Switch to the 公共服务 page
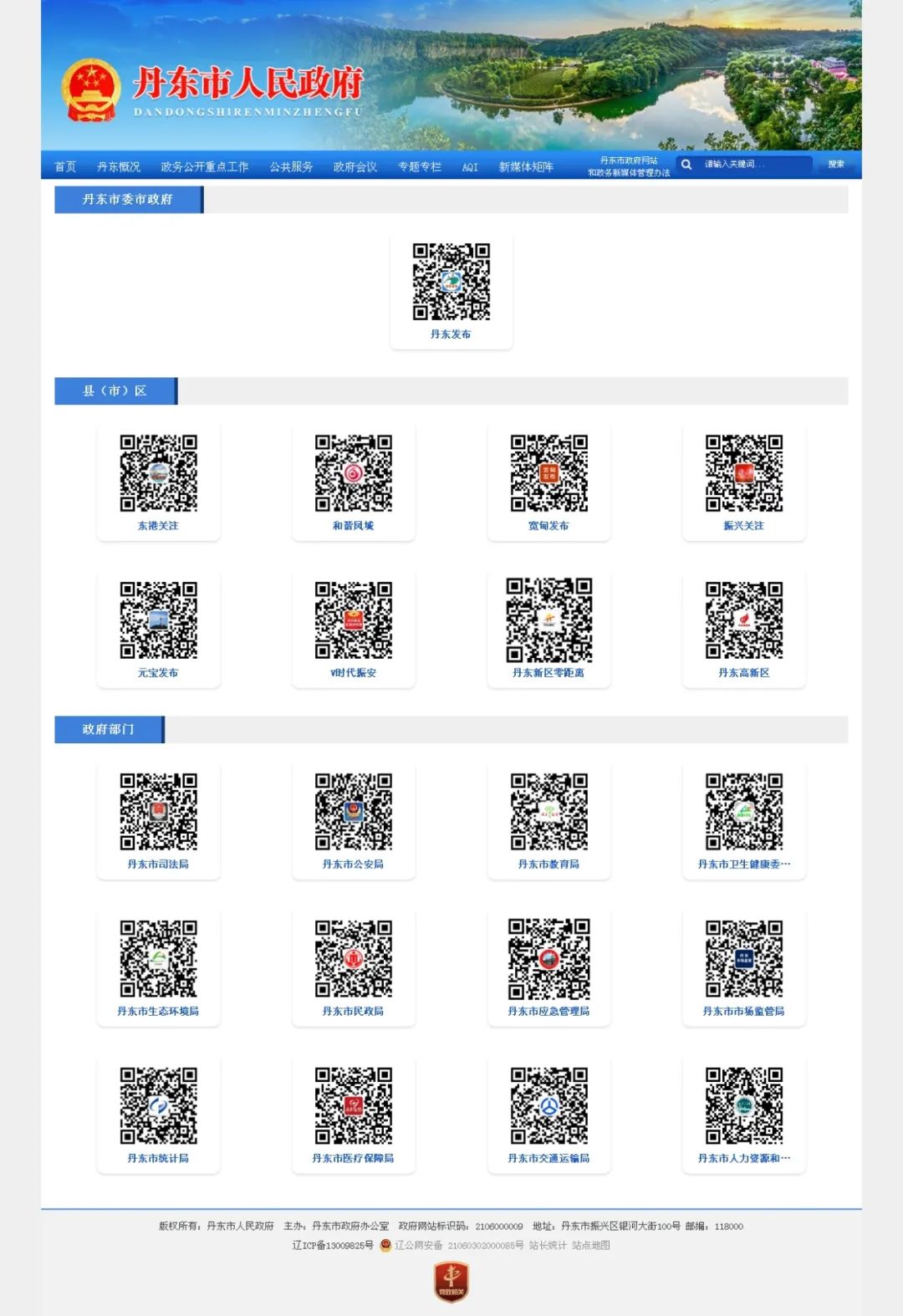 [291, 166]
